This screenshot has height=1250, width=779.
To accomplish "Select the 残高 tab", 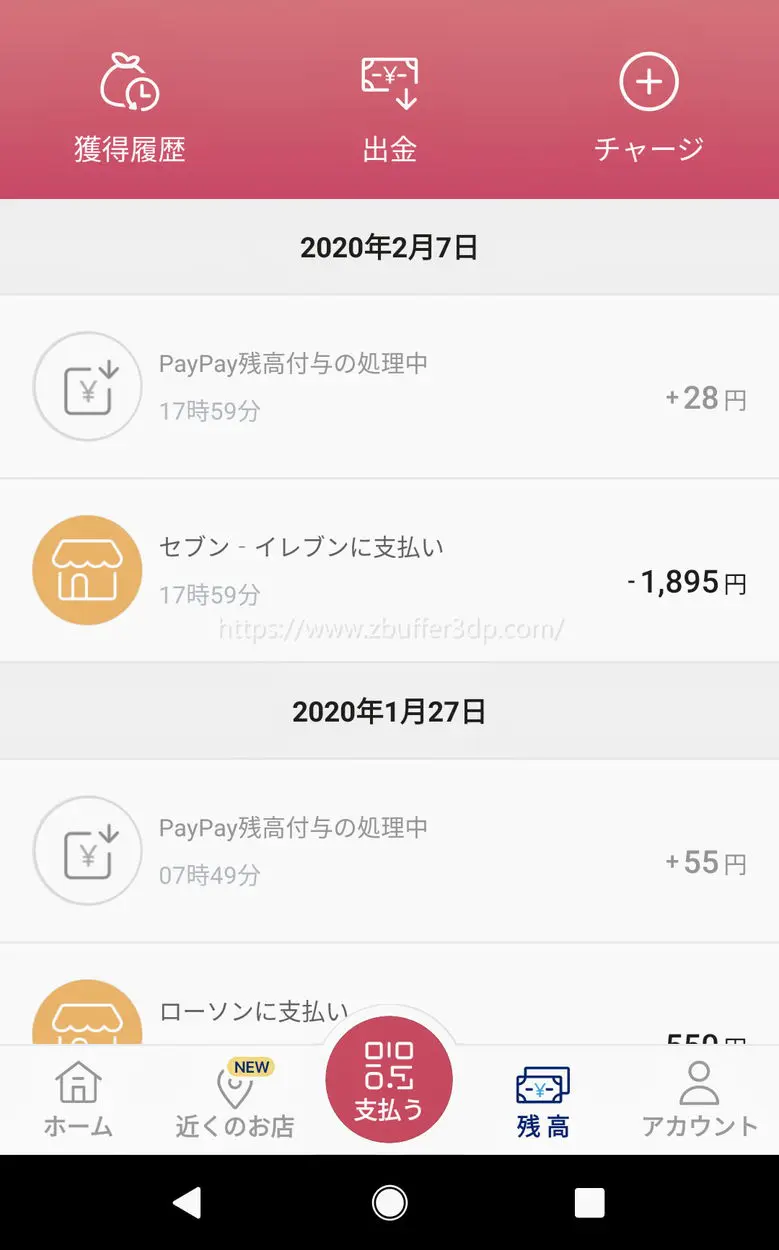I will (543, 1100).
